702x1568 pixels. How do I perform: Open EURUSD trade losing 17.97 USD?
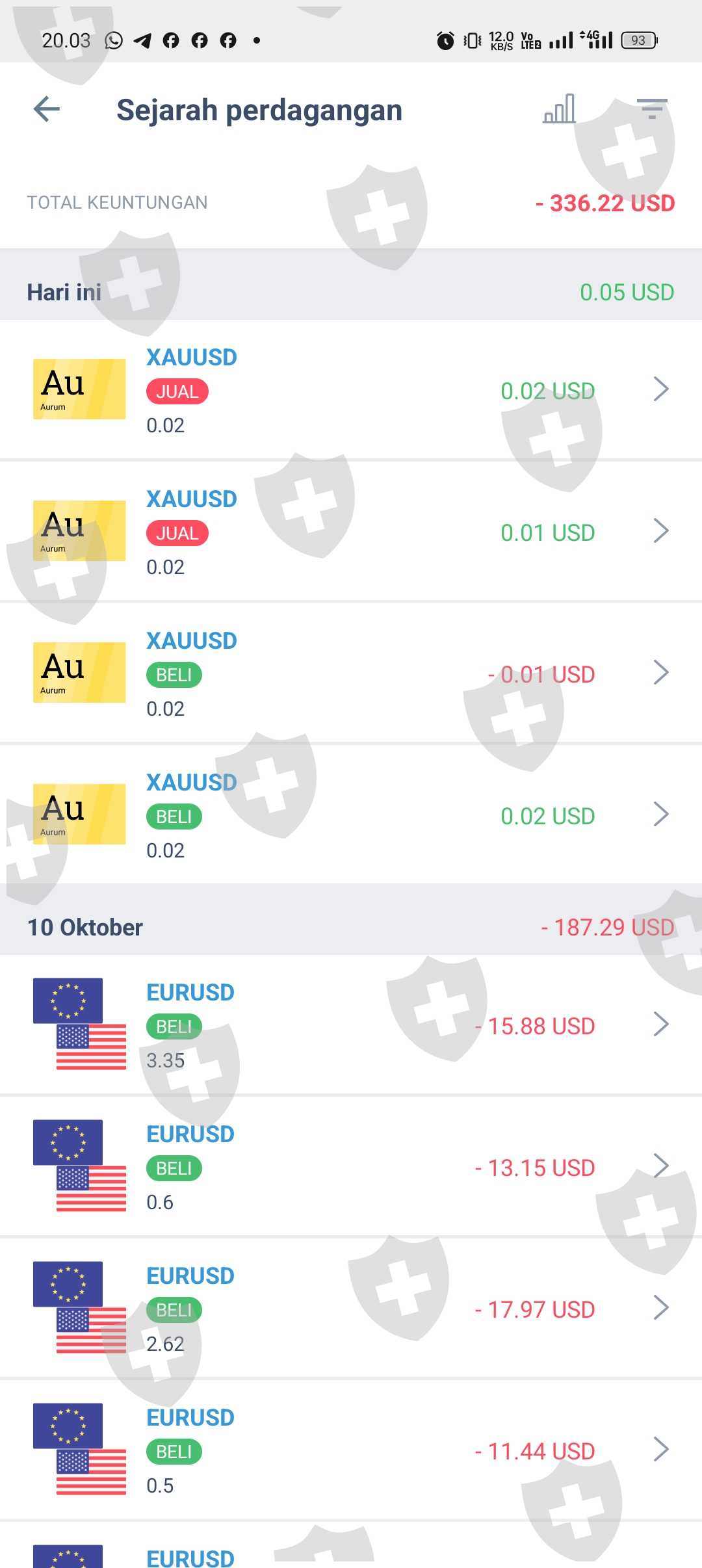pyautogui.click(x=351, y=1309)
